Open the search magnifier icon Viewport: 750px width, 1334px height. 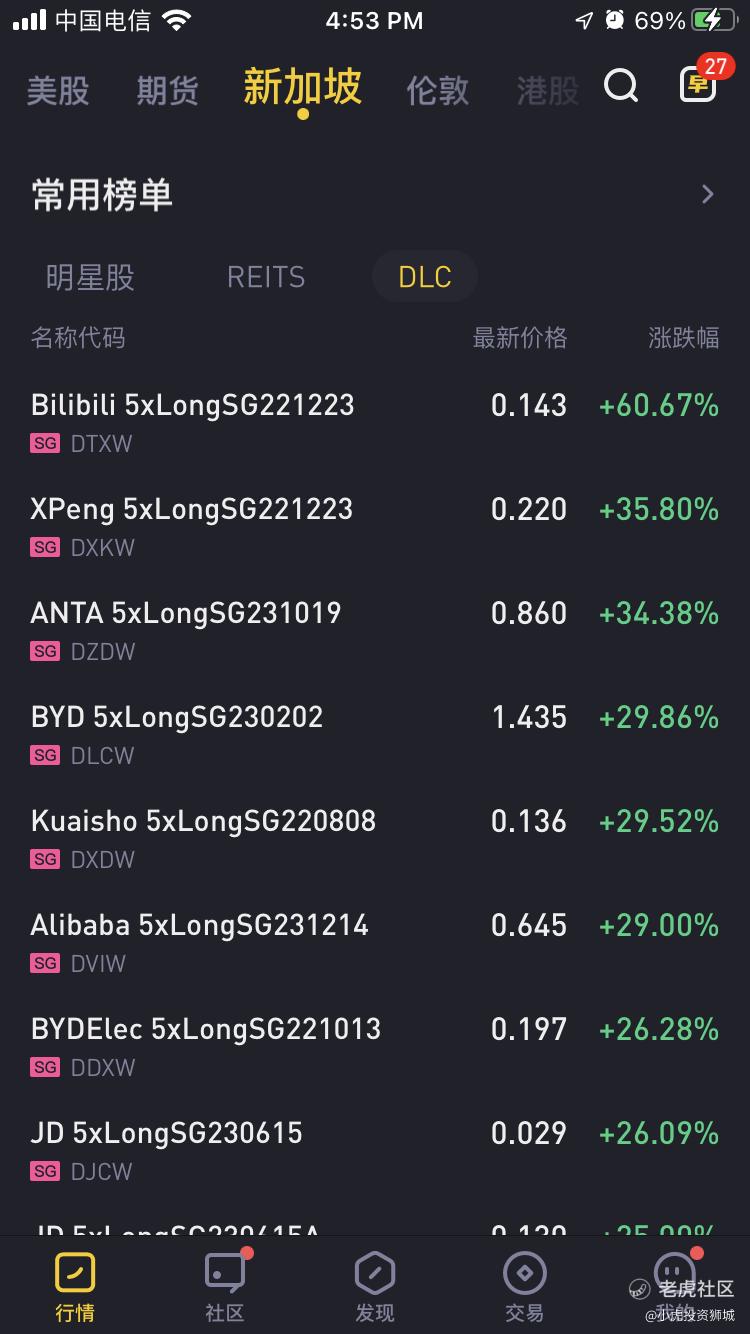[621, 87]
